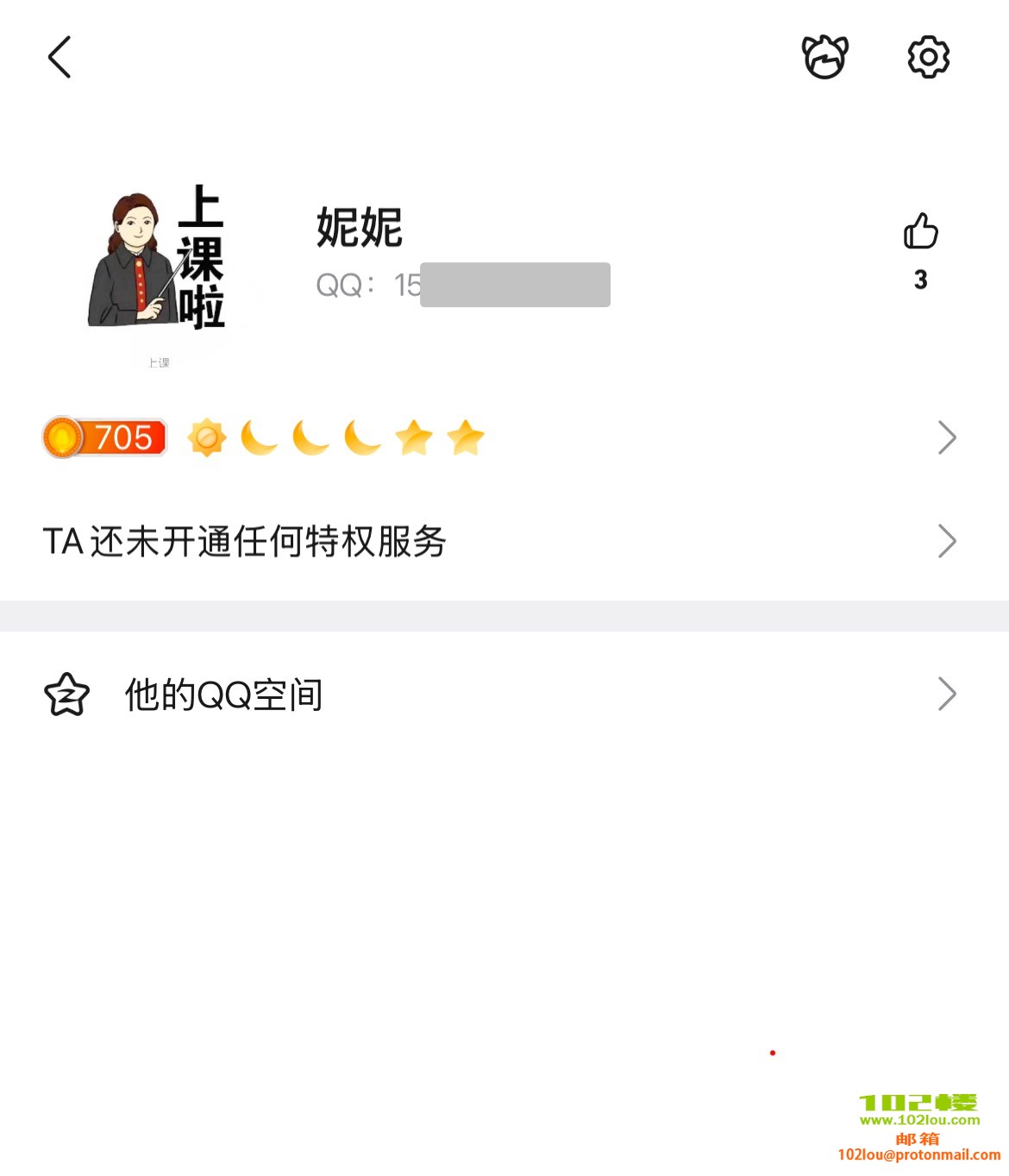Screen dimensions: 1009x1176
Task: Visit 他的QQ空间
Action: tap(500, 695)
